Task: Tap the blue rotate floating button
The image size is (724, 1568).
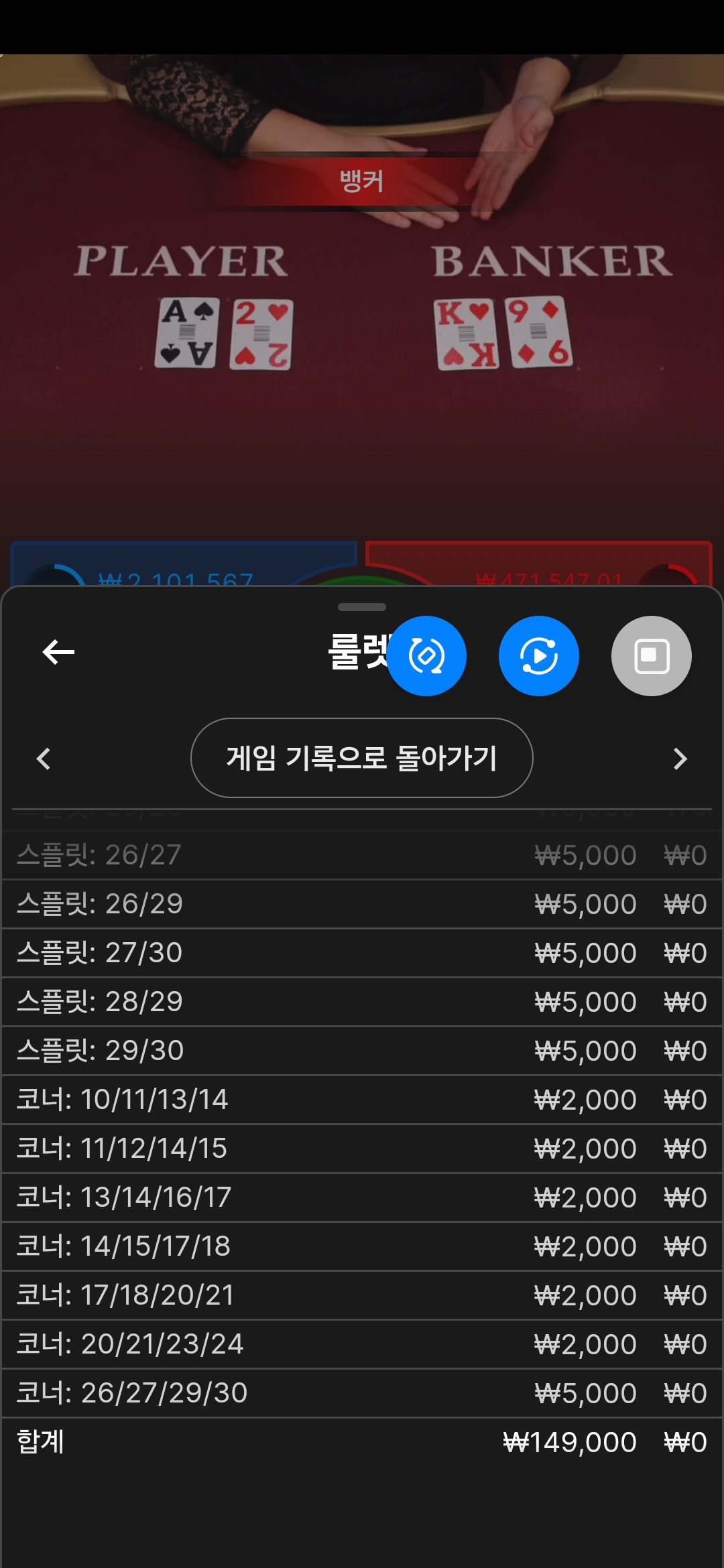Action: (426, 656)
